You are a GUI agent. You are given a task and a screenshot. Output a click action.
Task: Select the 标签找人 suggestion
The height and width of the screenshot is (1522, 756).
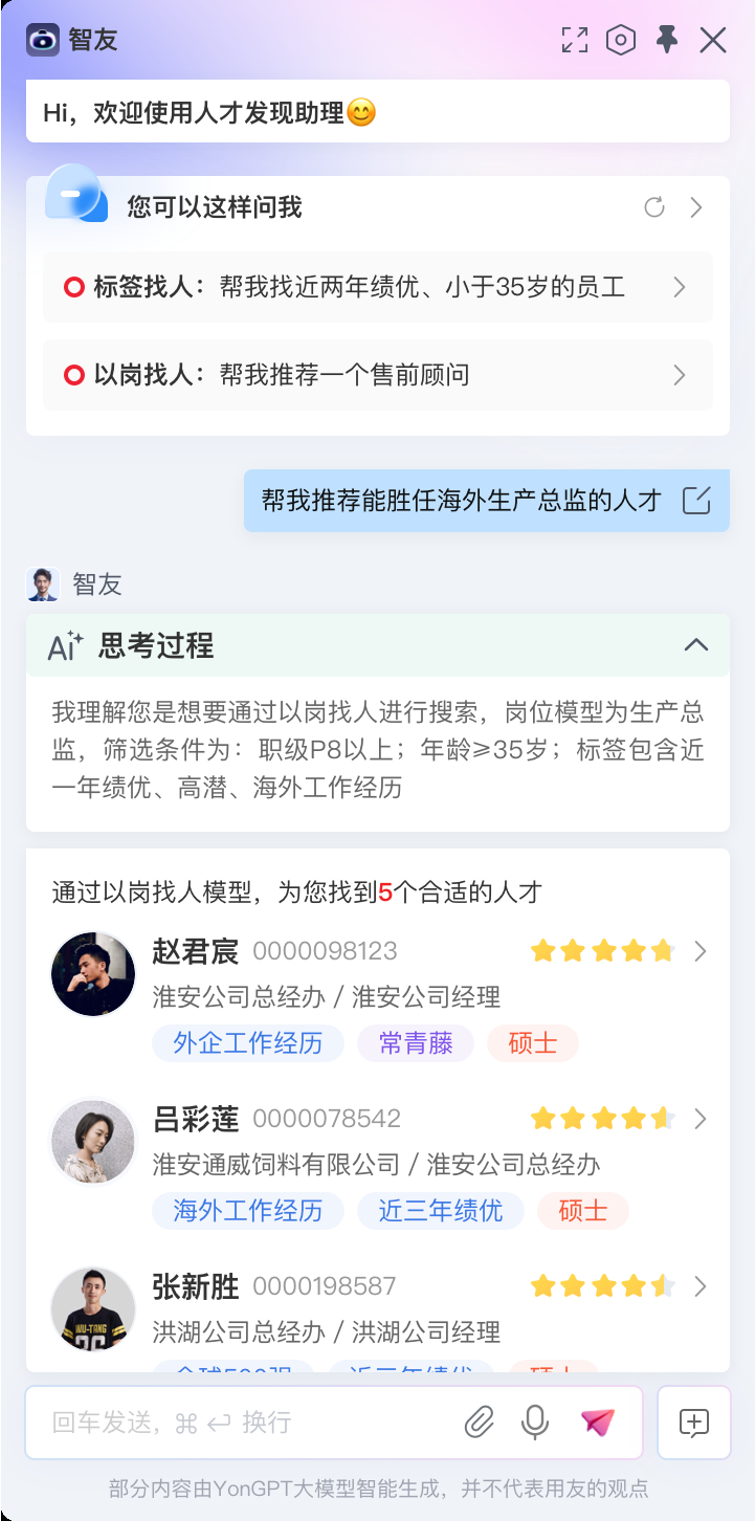pos(377,288)
